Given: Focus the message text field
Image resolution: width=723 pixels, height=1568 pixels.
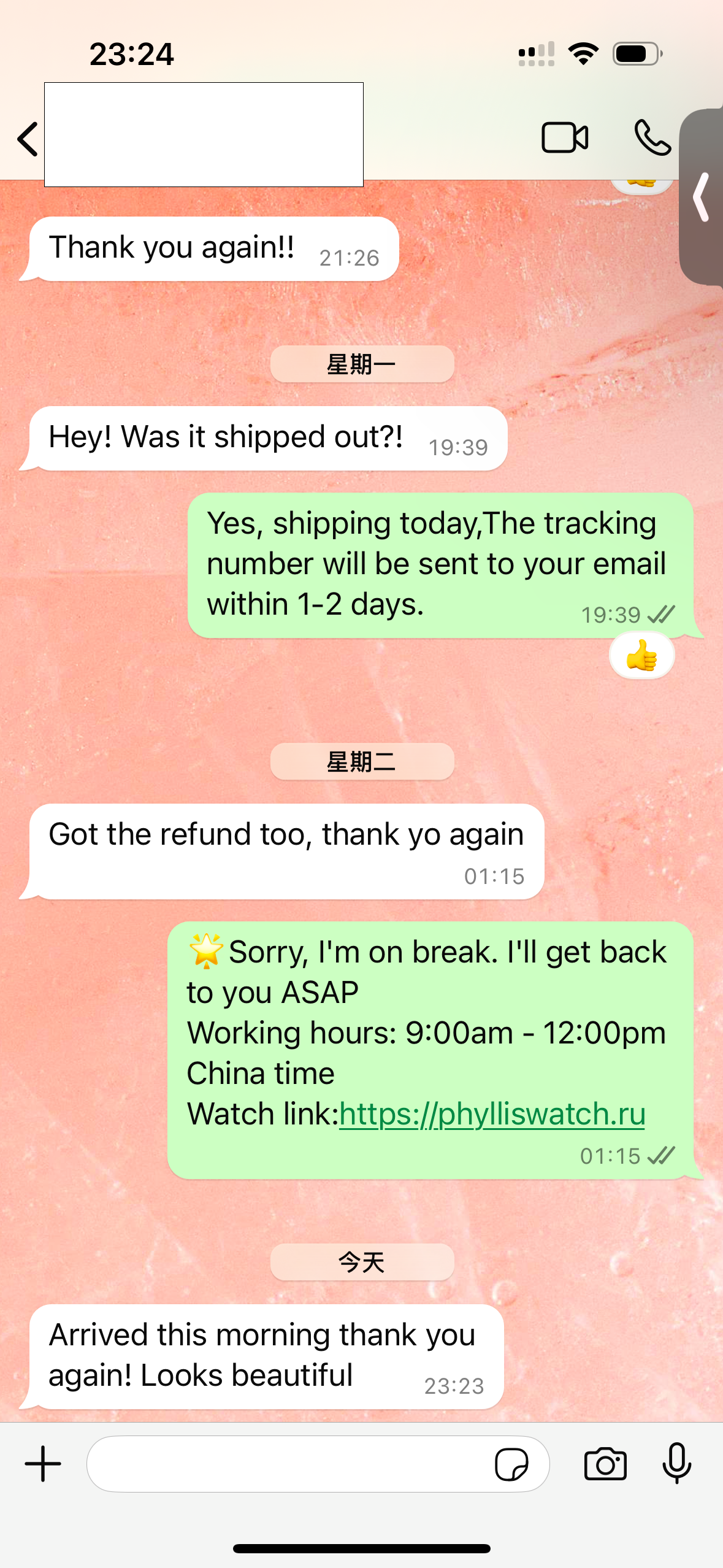Looking at the screenshot, I should point(288,1464).
